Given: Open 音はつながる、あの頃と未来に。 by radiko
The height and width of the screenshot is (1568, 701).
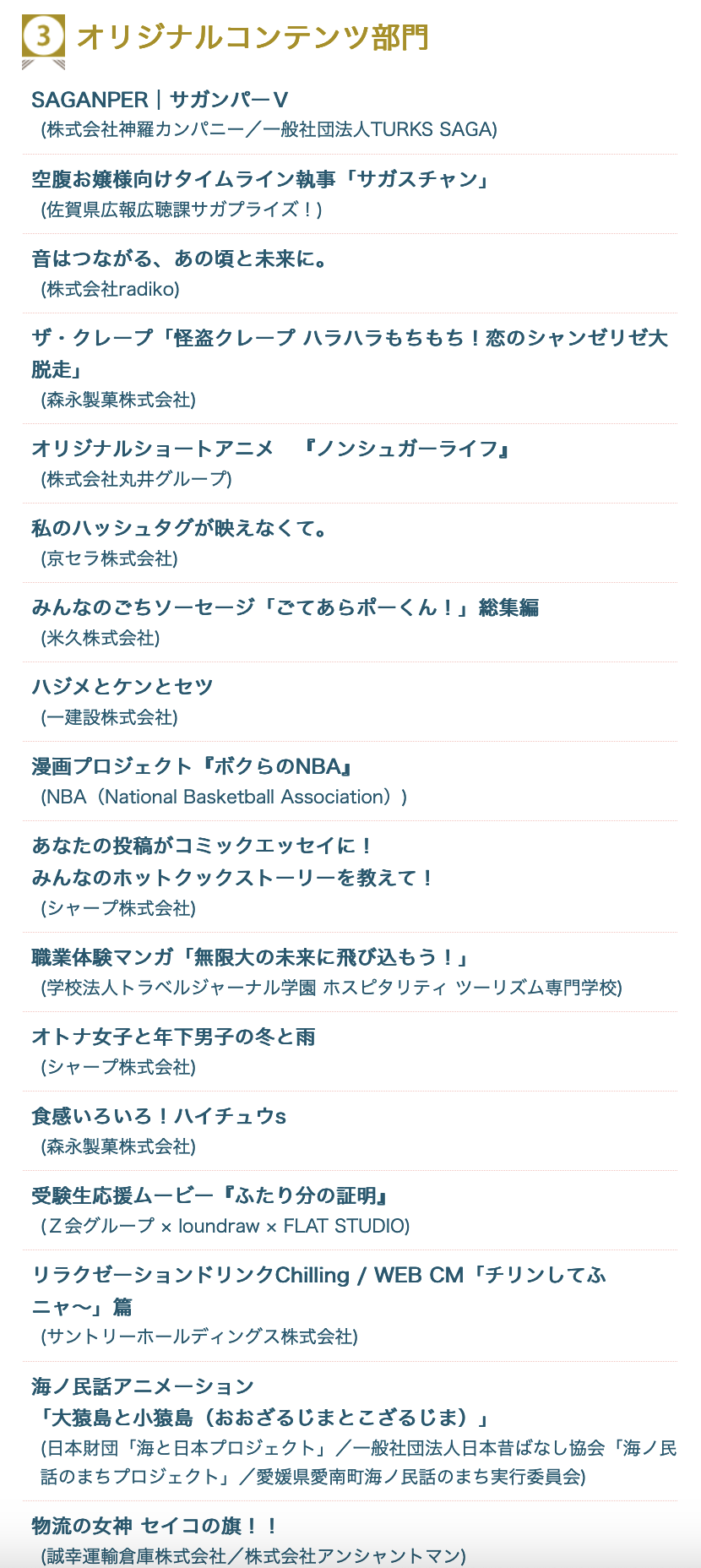Looking at the screenshot, I should 180,259.
